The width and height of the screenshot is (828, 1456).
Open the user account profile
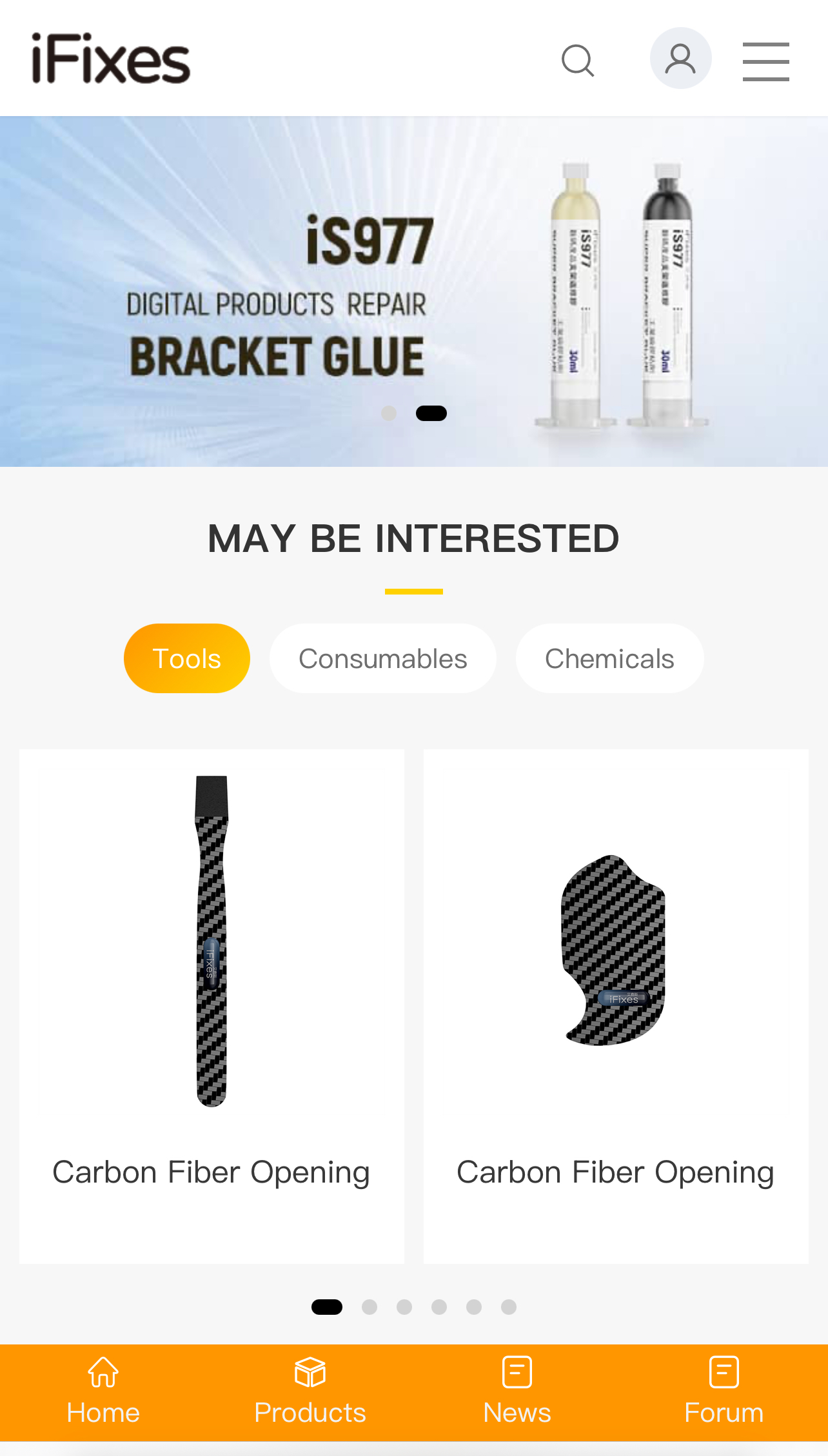tap(680, 58)
